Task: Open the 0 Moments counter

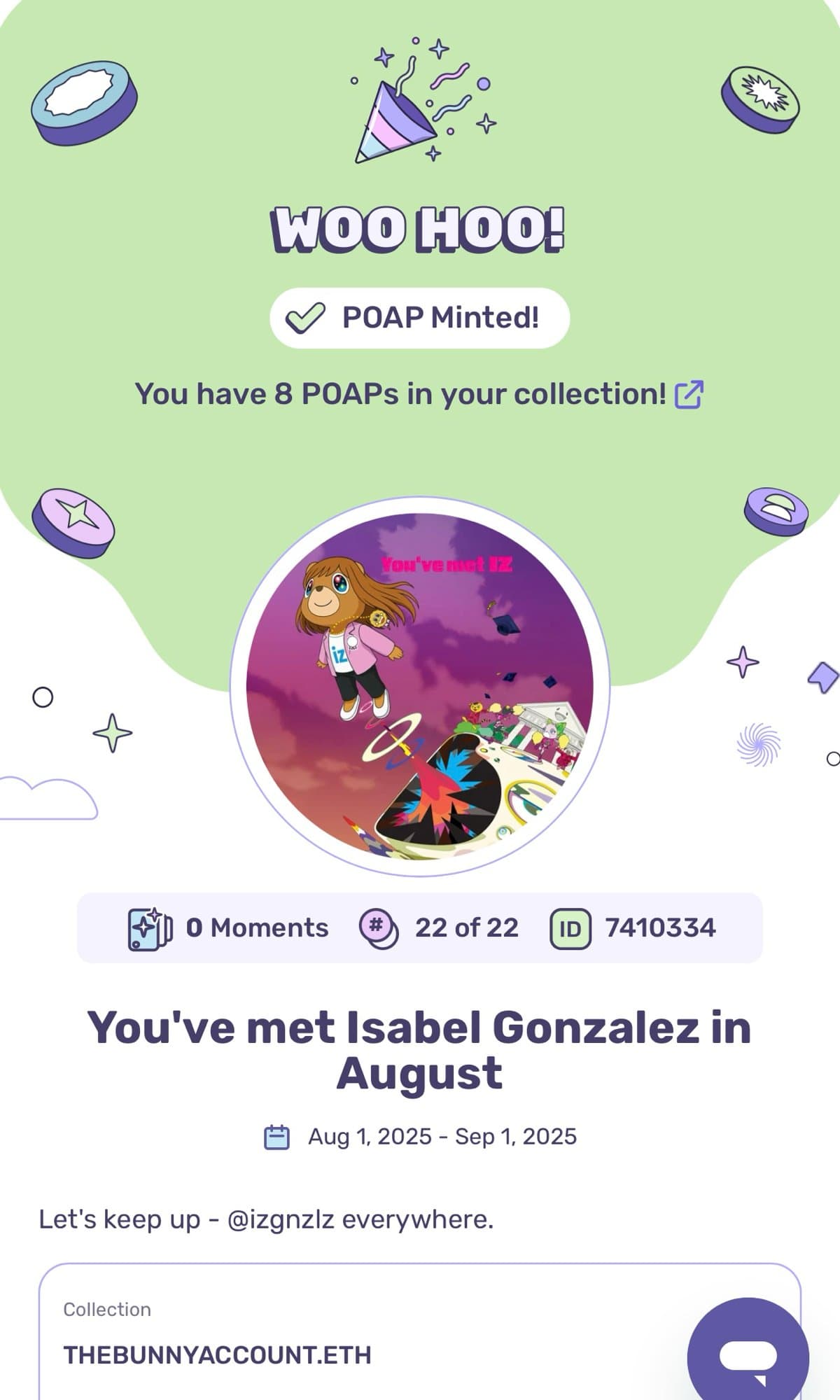Action: point(228,928)
